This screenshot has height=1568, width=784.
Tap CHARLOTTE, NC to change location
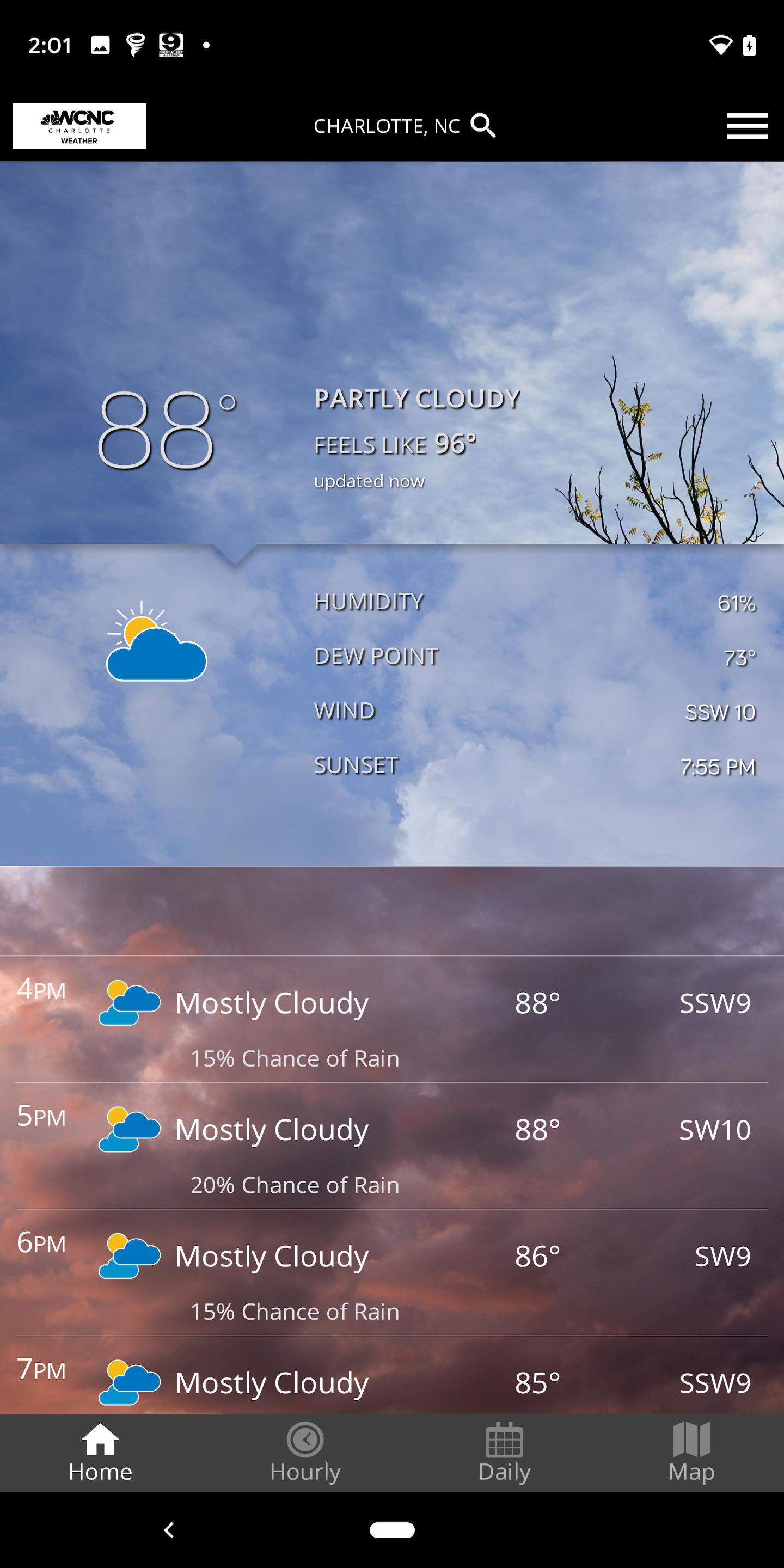point(385,126)
